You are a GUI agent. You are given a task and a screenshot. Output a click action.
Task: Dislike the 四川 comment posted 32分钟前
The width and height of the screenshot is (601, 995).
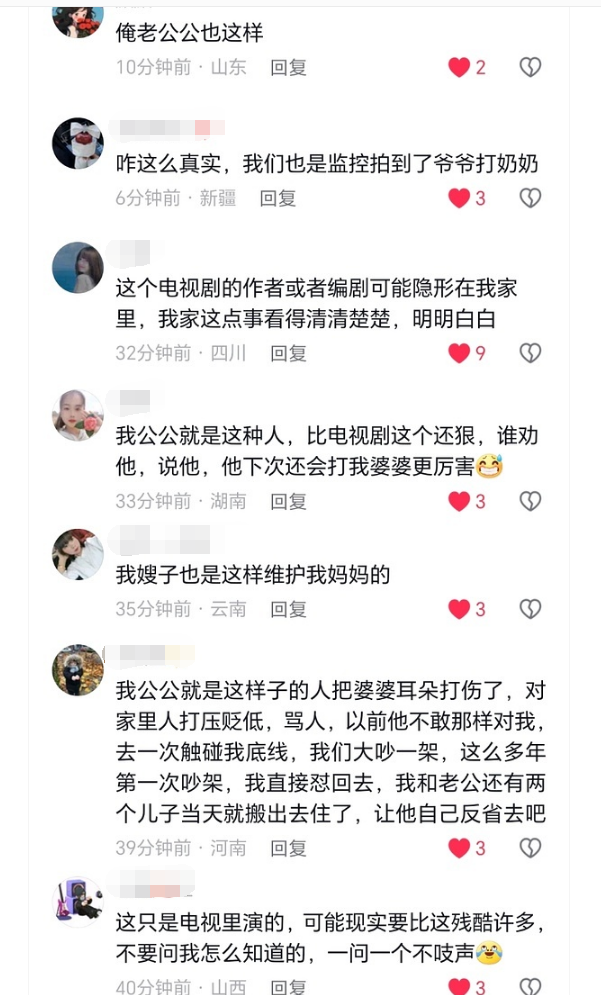point(530,353)
